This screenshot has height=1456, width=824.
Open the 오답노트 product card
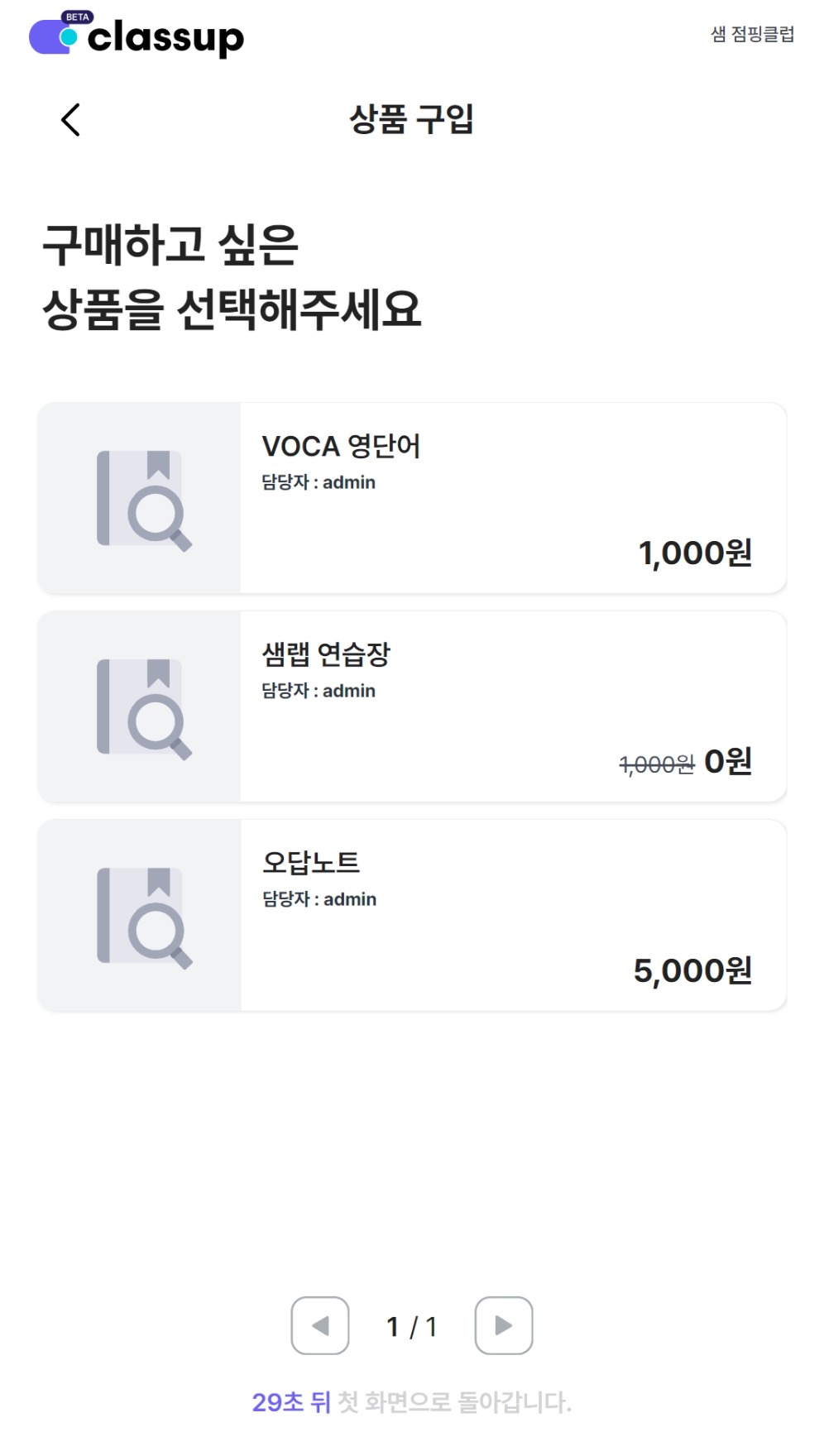point(412,915)
